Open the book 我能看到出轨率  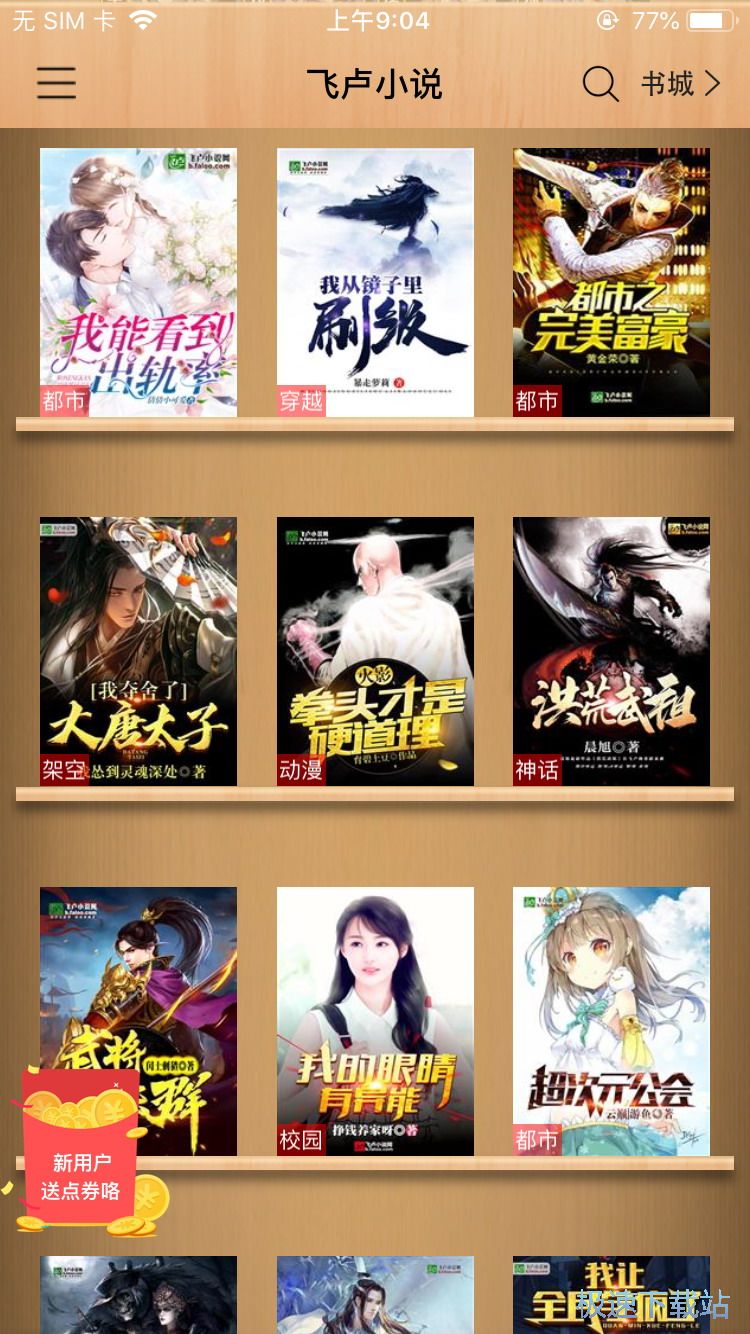(138, 282)
